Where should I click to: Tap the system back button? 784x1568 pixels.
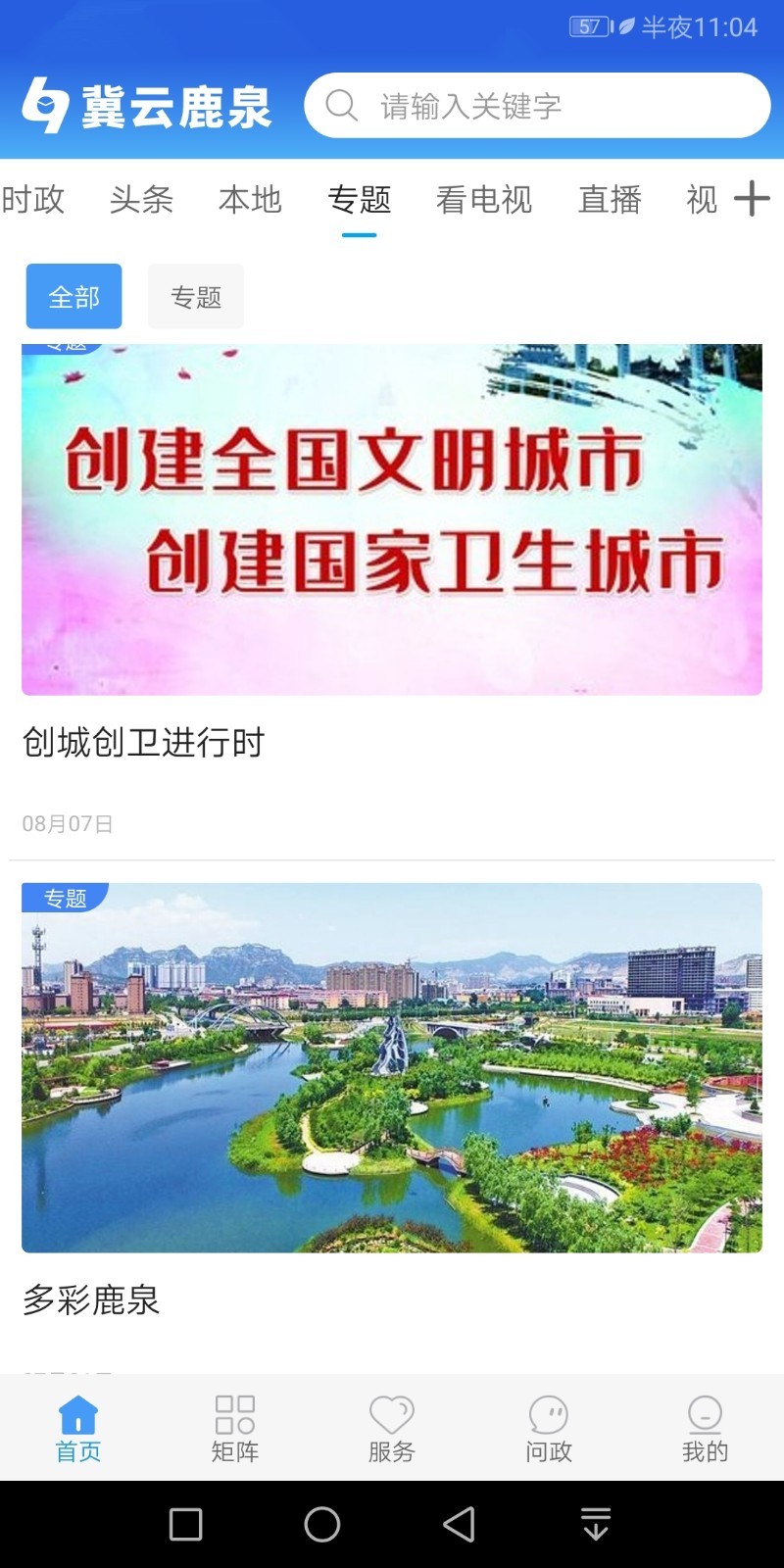(459, 1524)
